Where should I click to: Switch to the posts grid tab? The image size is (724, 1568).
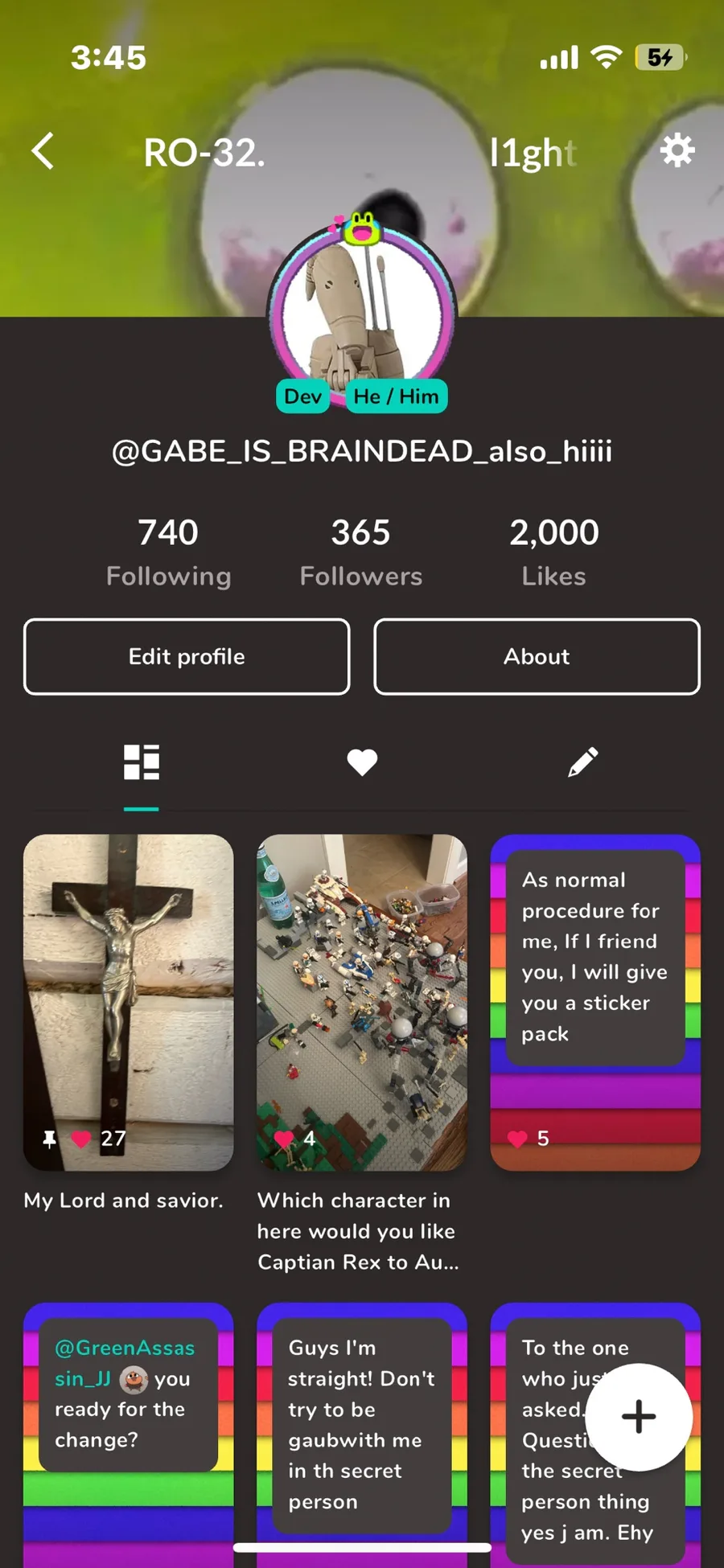[x=142, y=761]
